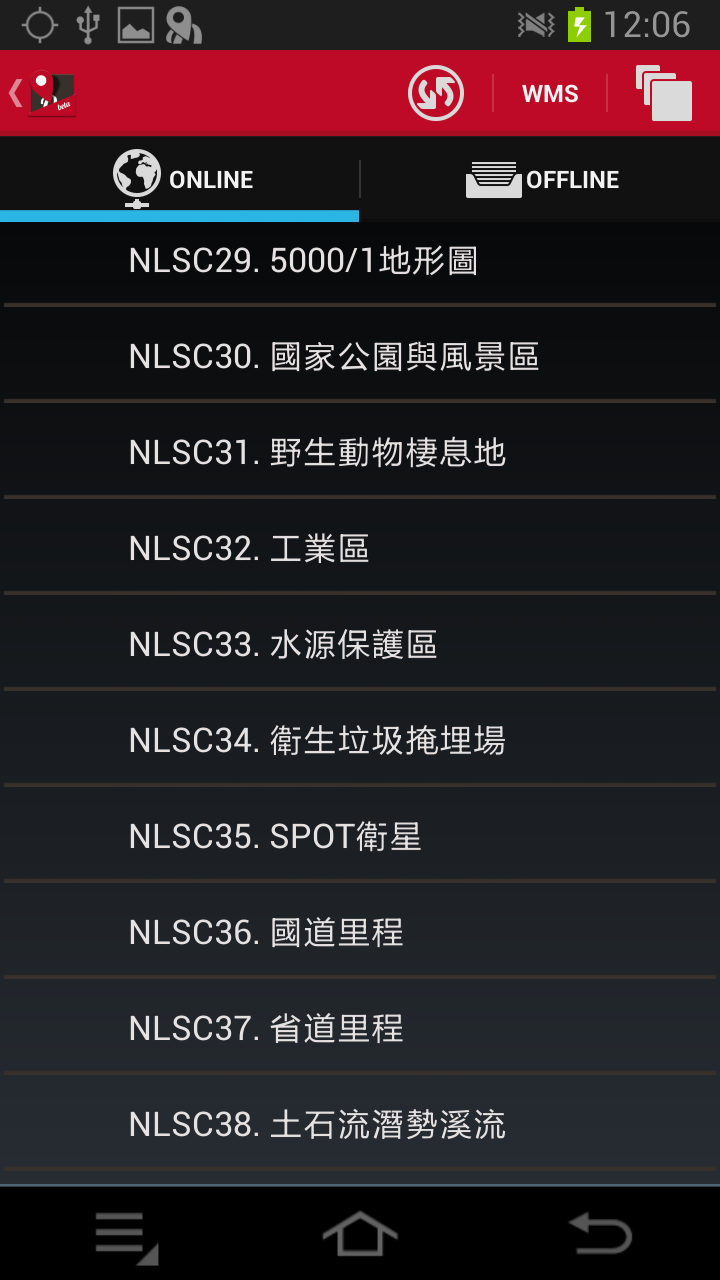
Task: Choose NLSC29. 5000/1地形圖 layer
Action: point(360,261)
